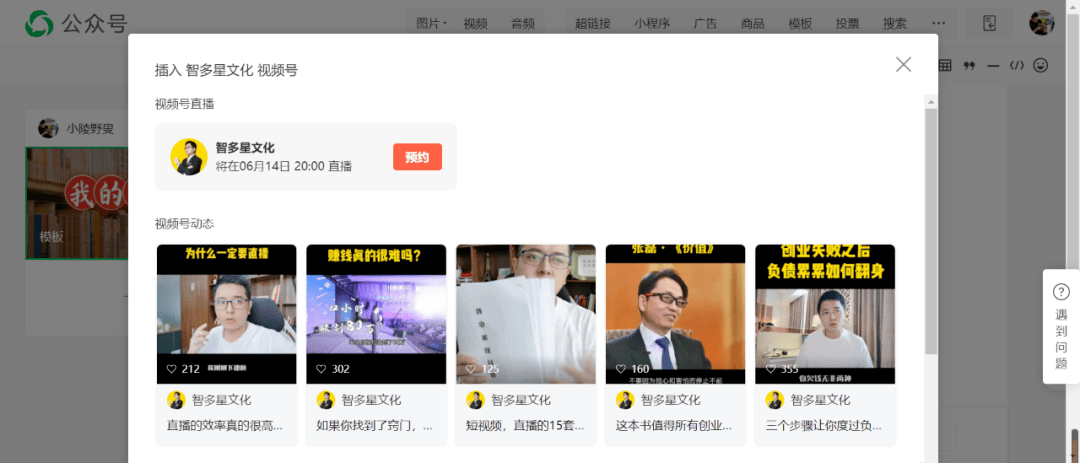
Task: Insert a 小程序 from the toolbar
Action: (651, 23)
